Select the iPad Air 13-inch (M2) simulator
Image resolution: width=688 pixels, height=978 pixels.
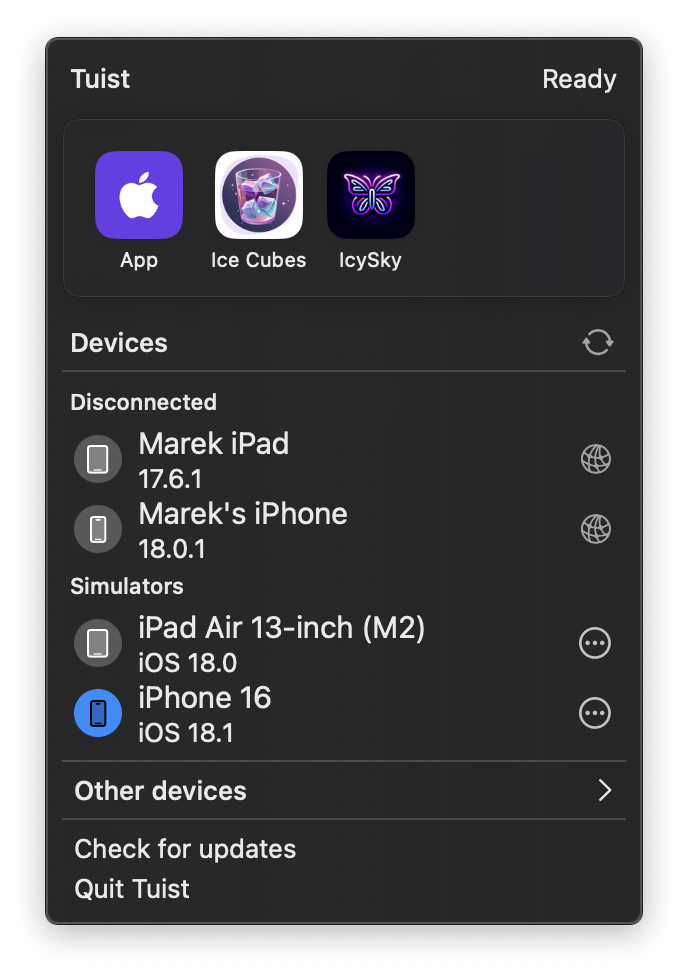point(281,643)
